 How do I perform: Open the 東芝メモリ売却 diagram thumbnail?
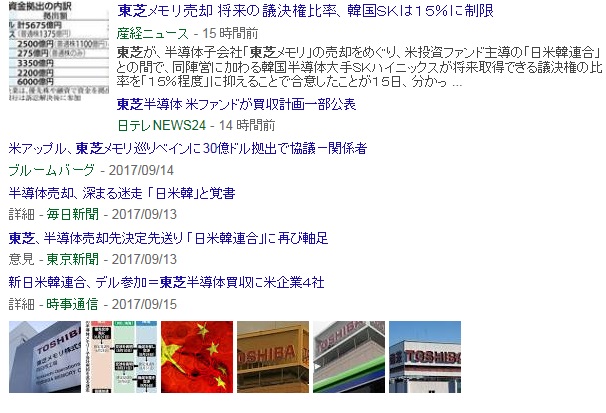point(120,357)
